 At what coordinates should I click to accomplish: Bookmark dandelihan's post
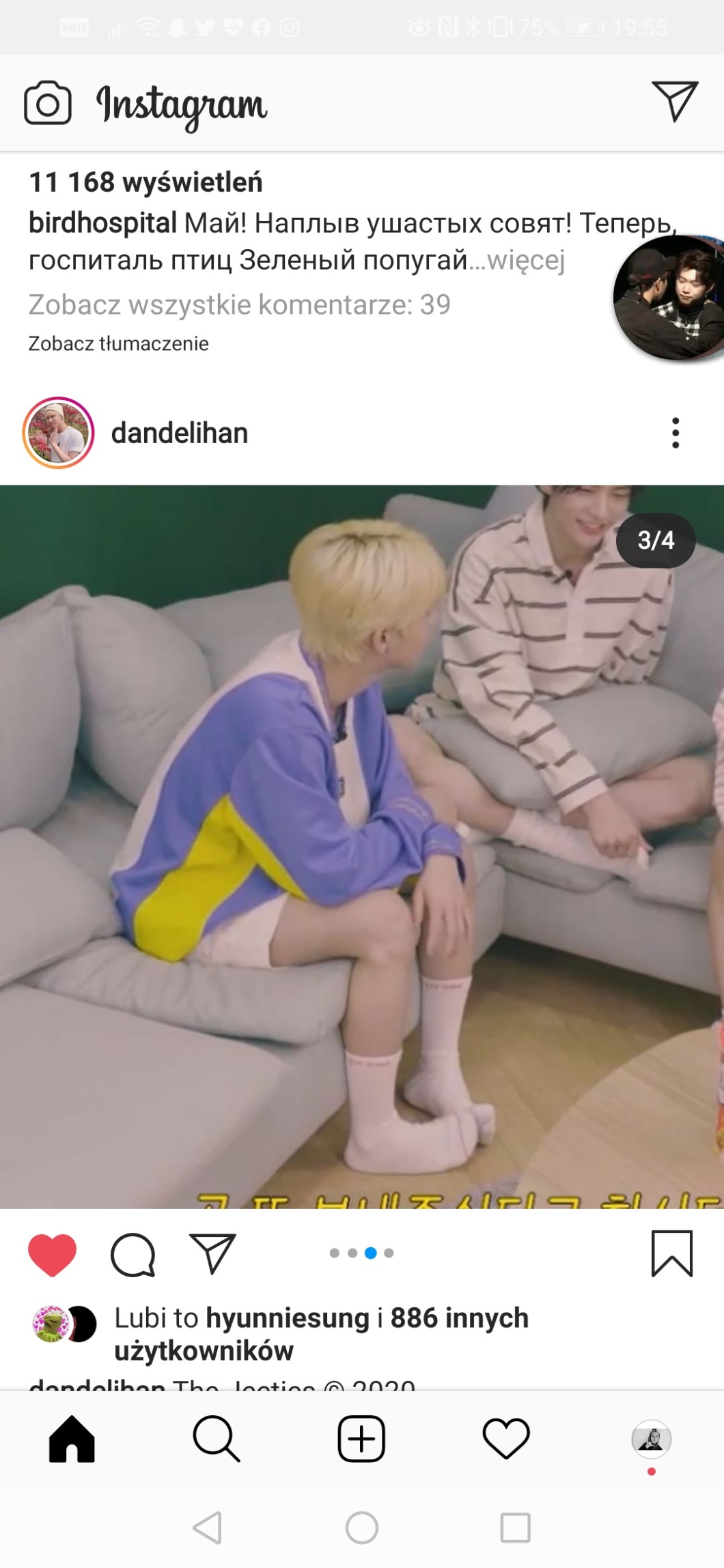click(671, 1253)
